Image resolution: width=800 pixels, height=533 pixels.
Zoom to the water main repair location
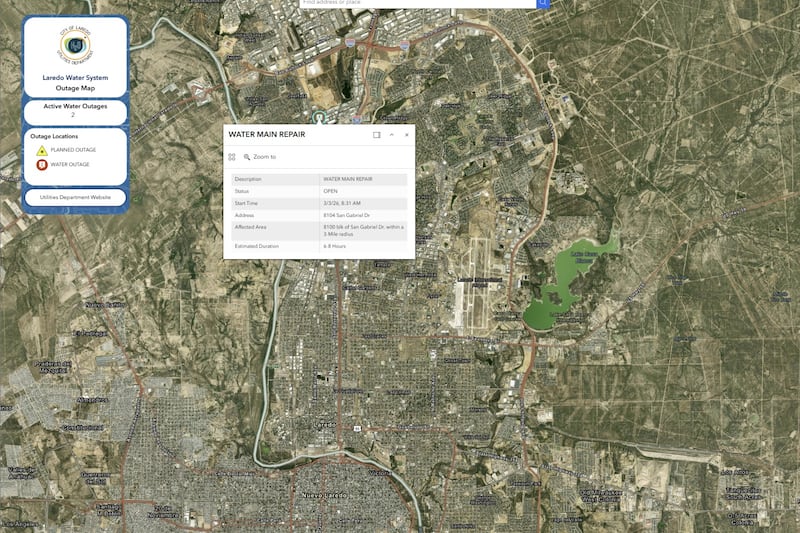260,157
